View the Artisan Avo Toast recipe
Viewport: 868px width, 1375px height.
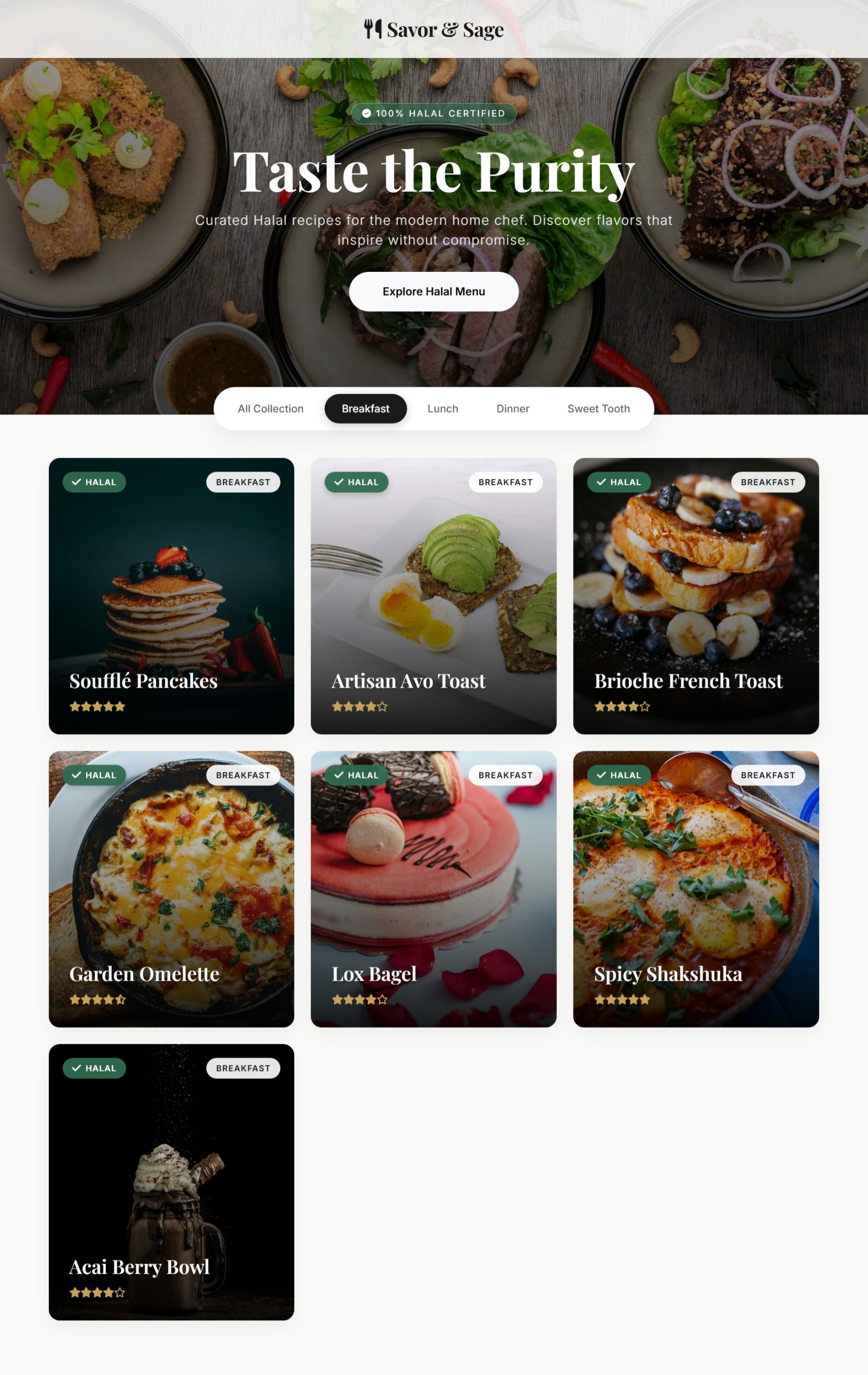433,595
